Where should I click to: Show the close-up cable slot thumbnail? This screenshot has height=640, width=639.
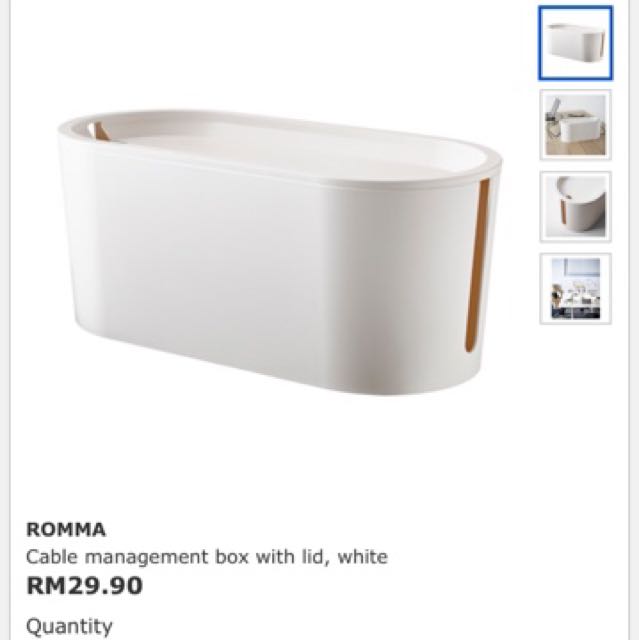[x=575, y=207]
